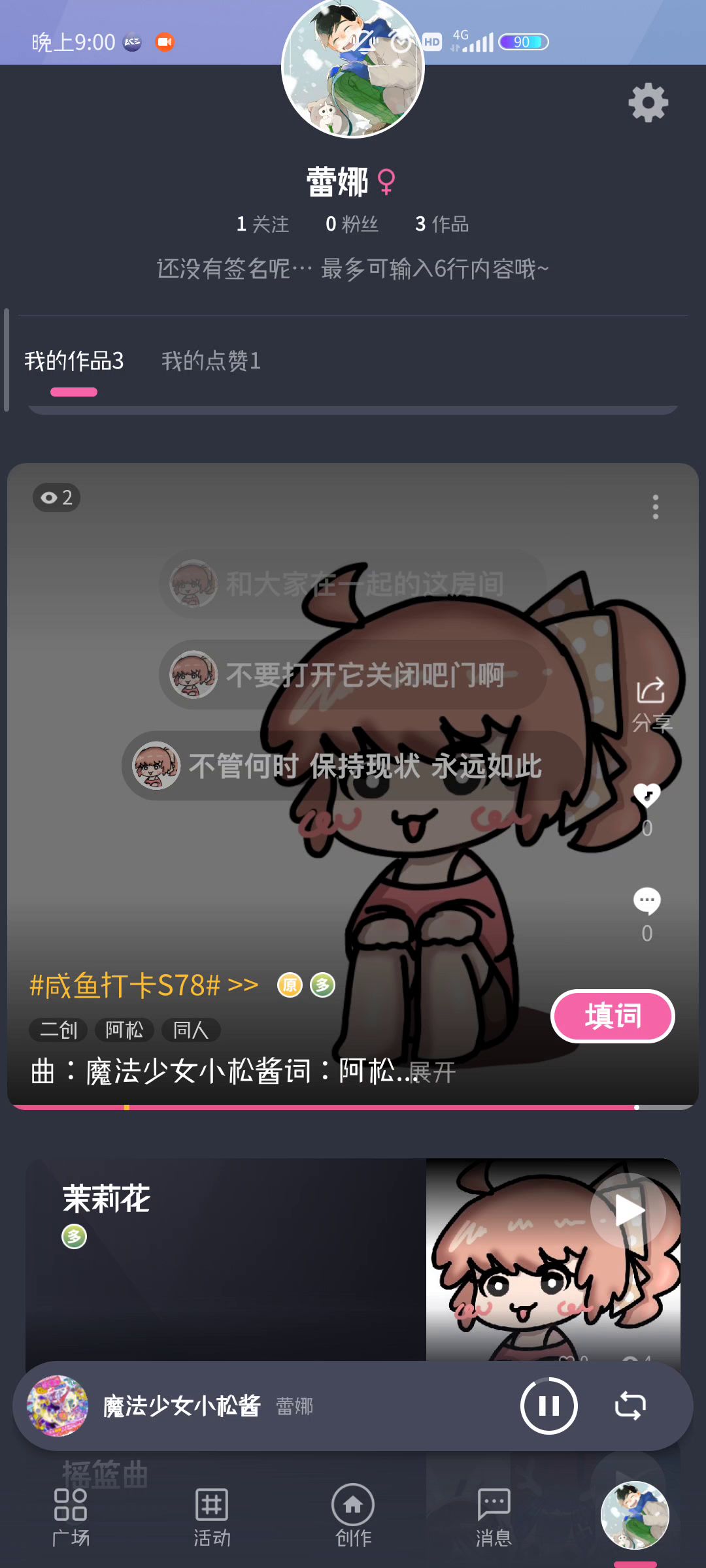Screen dimensions: 706x1568
Task: Open the 创作 tab
Action: 353,1517
